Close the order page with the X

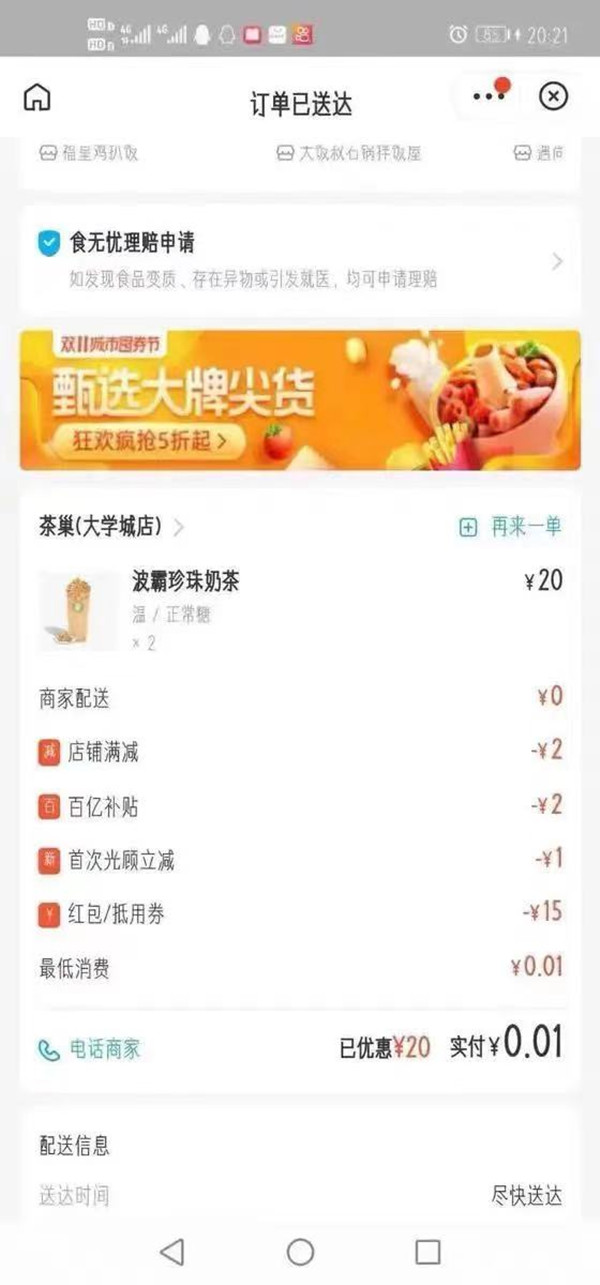pos(553,96)
